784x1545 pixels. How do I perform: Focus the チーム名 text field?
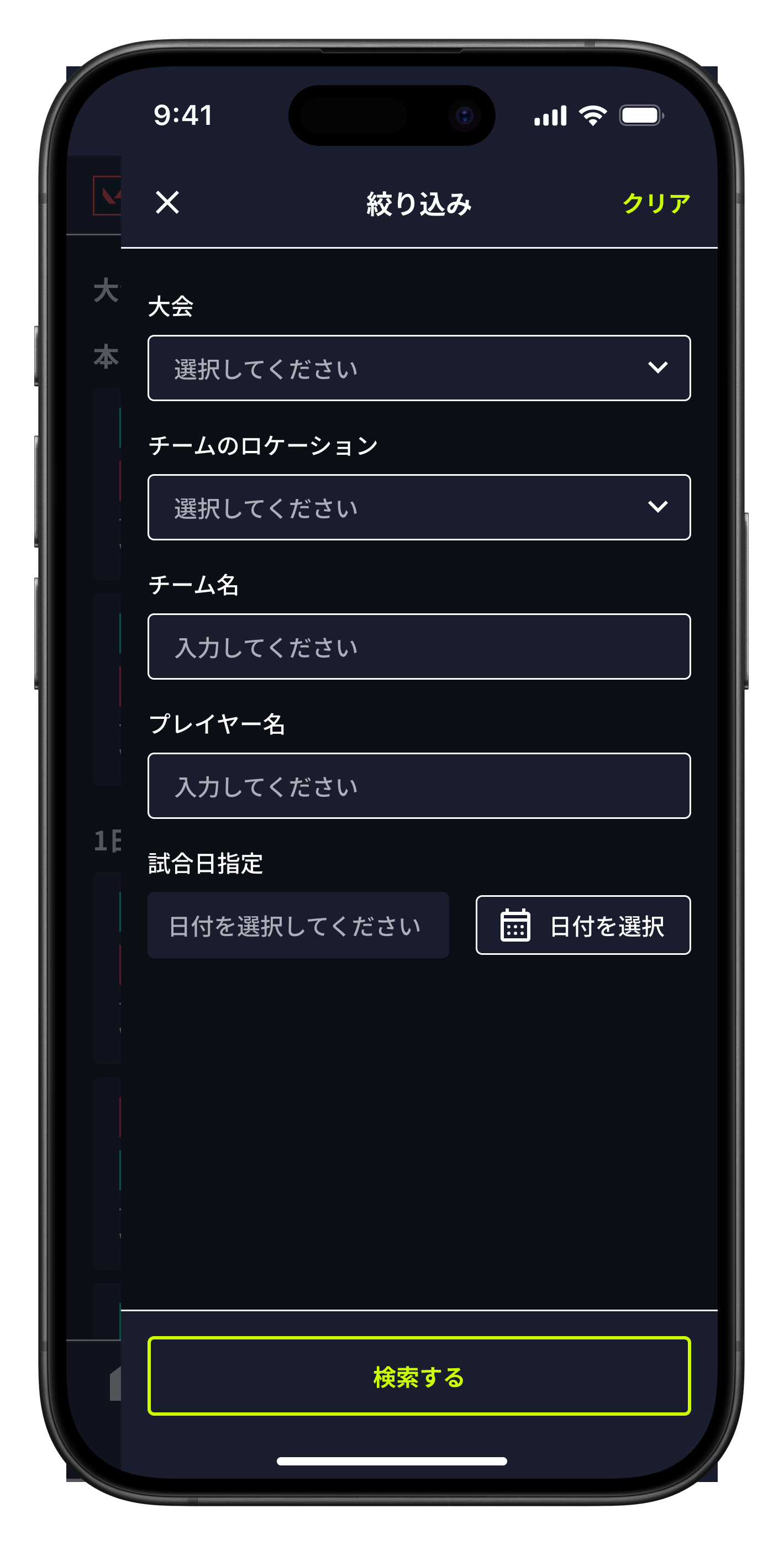point(419,647)
